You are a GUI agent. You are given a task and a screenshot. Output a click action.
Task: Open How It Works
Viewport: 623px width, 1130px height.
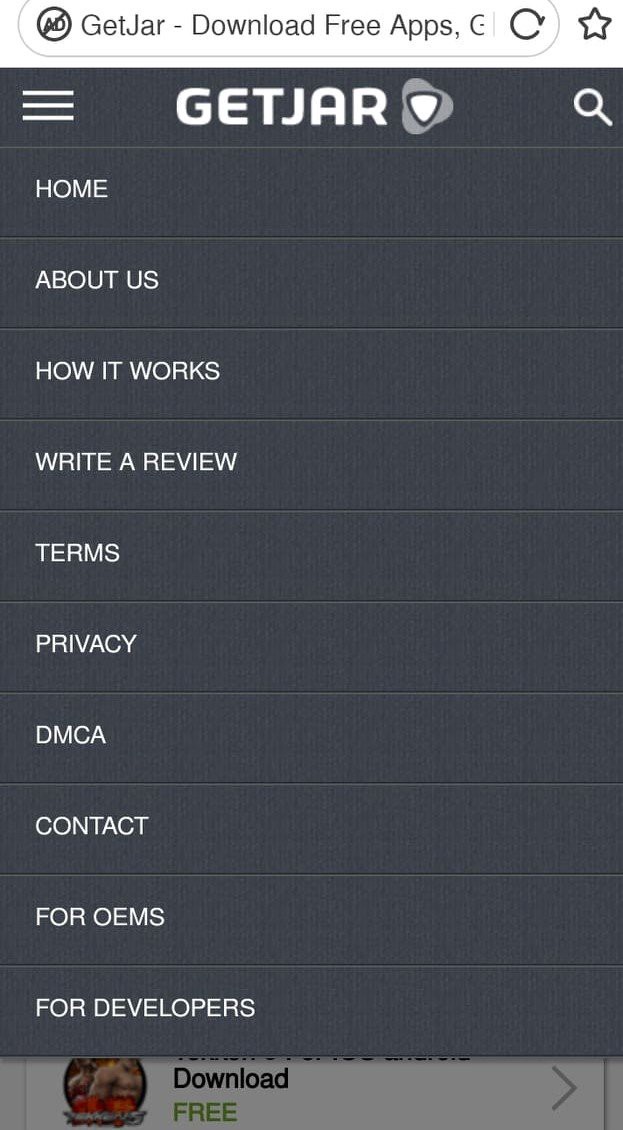(312, 373)
